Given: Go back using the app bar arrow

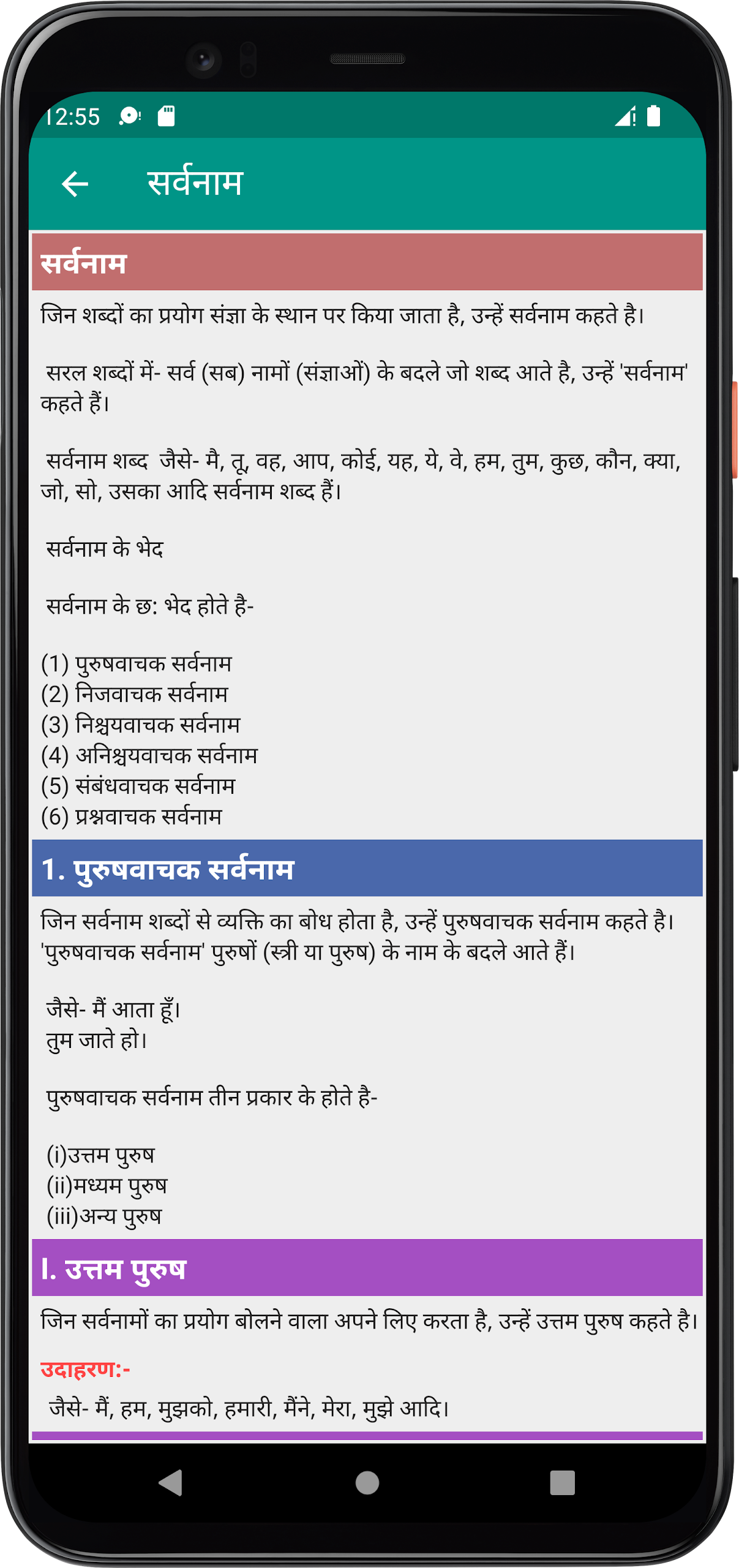Looking at the screenshot, I should point(75,184).
